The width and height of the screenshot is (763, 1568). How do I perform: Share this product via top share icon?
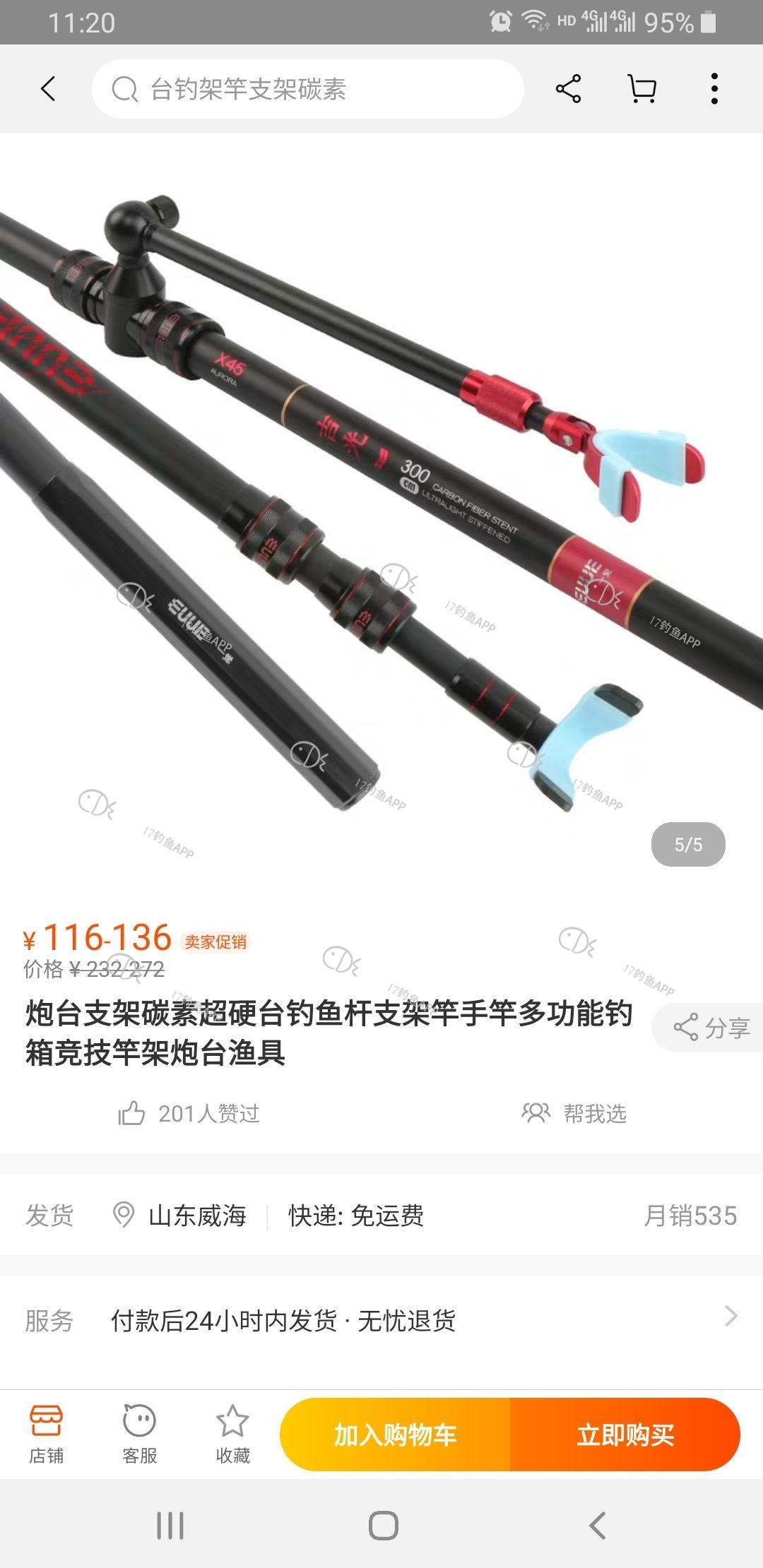click(568, 89)
